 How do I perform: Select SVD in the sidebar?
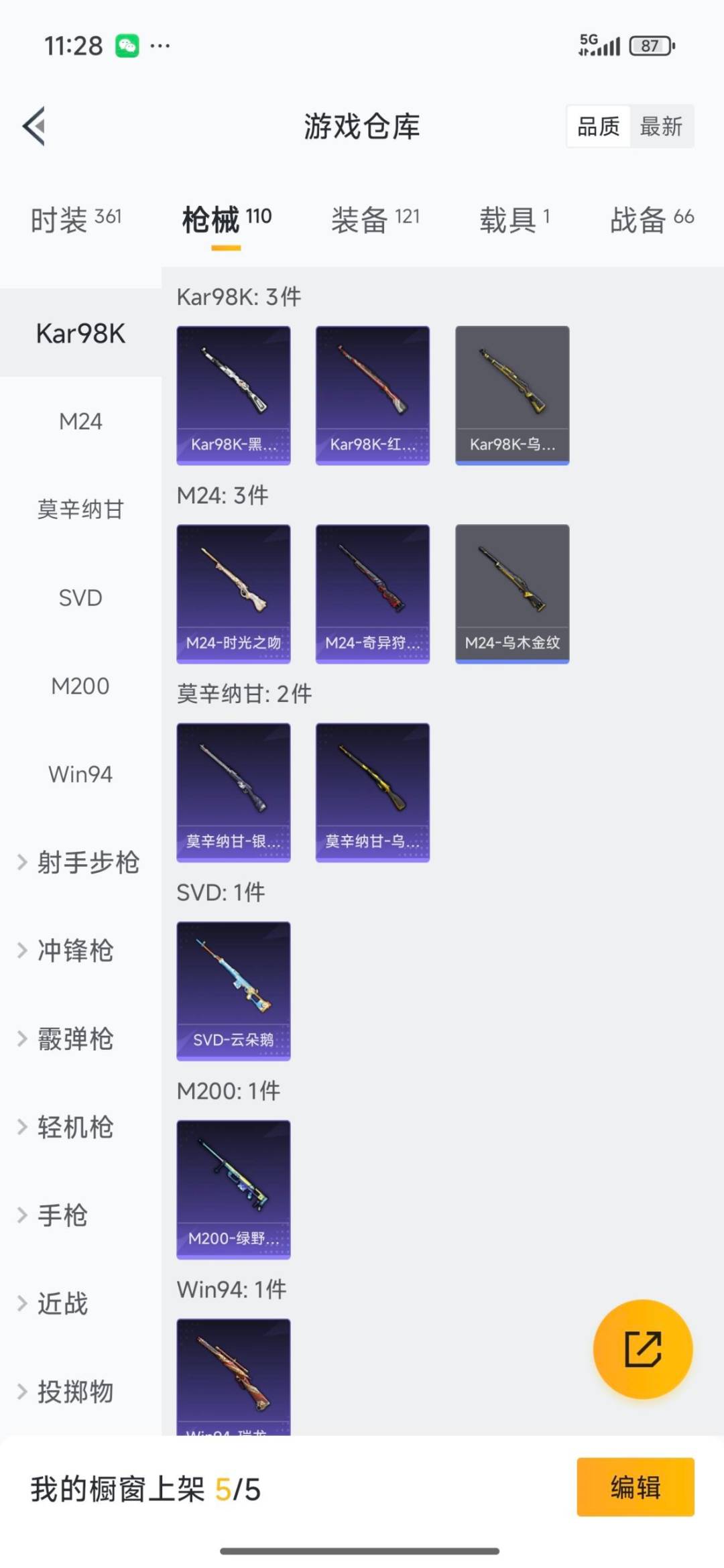(x=80, y=597)
